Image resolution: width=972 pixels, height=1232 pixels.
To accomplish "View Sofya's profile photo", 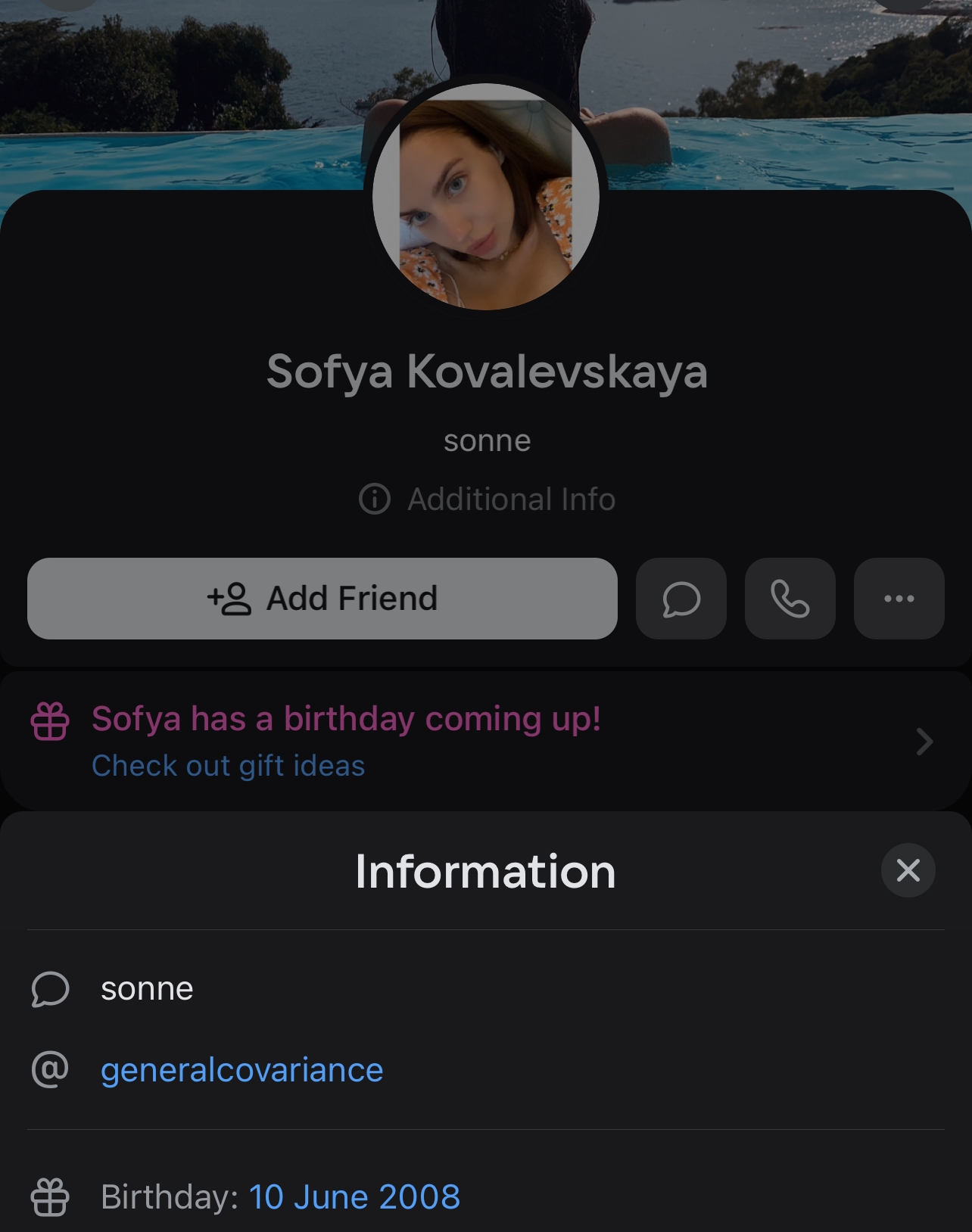I will pos(486,197).
